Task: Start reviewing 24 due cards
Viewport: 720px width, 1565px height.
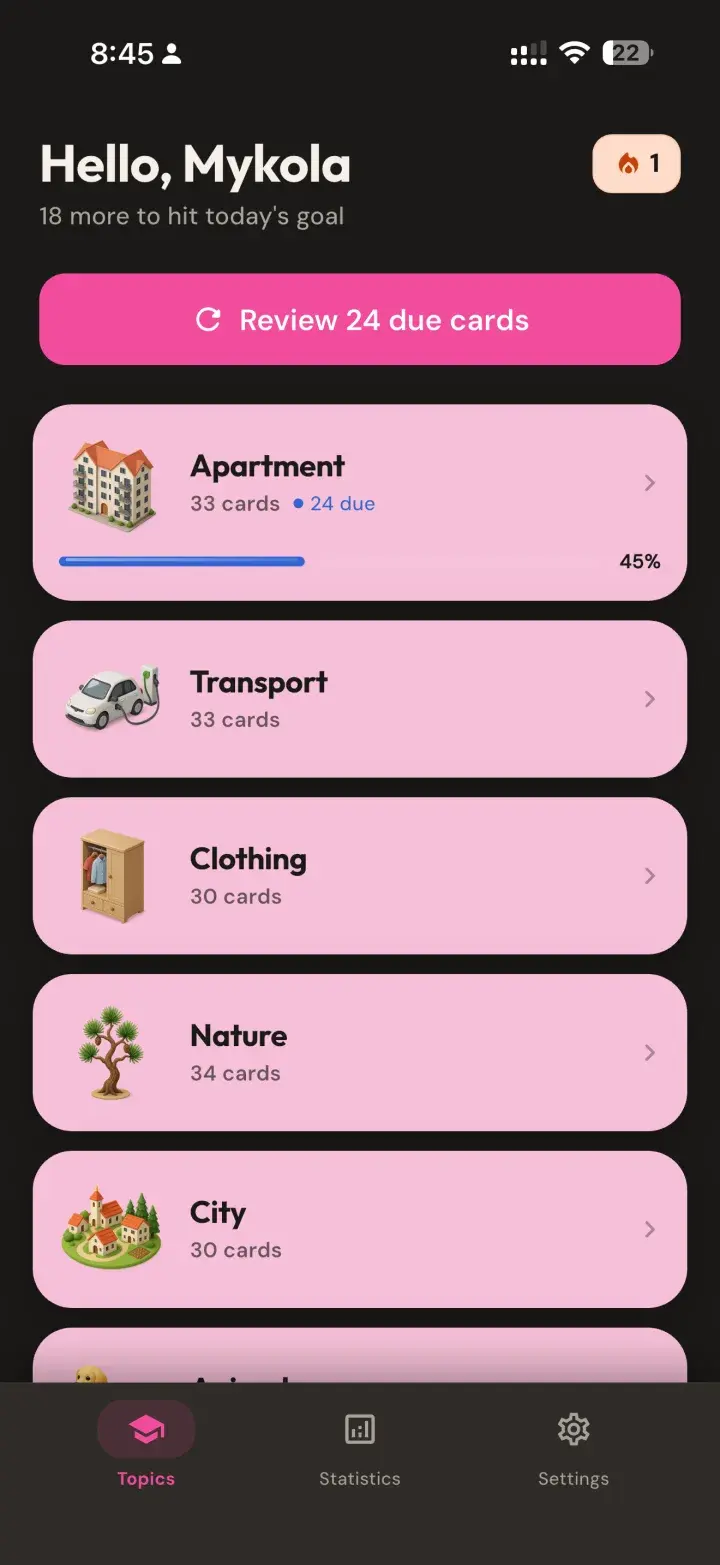Action: (360, 319)
